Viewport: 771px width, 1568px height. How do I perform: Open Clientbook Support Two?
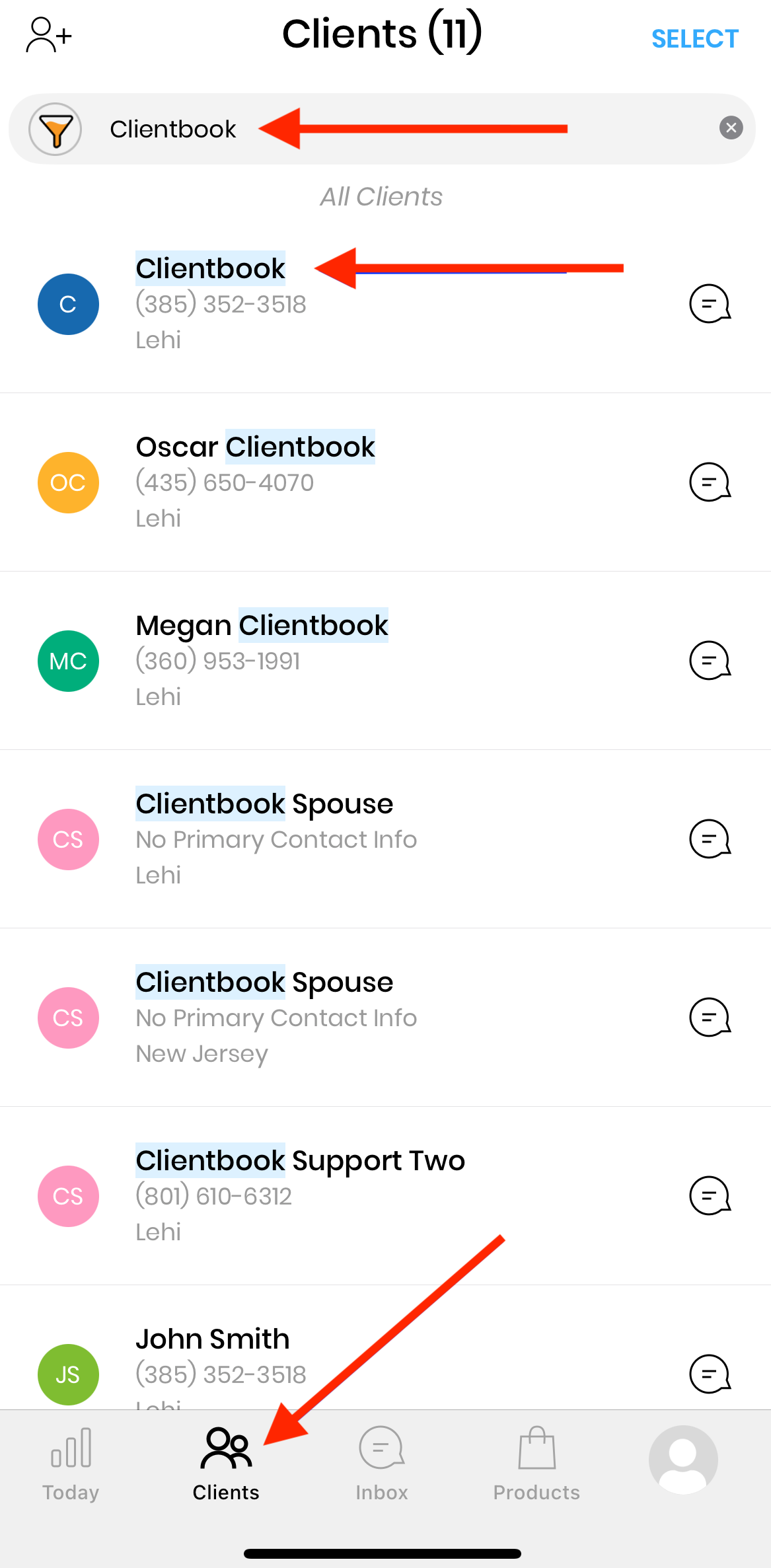click(x=300, y=1196)
